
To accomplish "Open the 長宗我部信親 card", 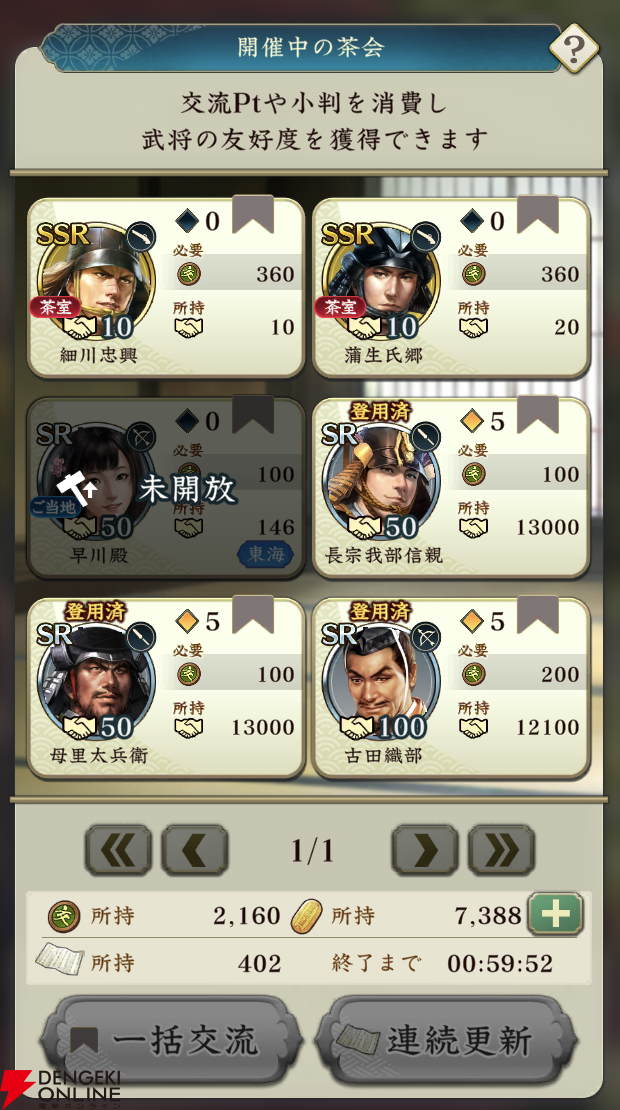I will click(451, 488).
